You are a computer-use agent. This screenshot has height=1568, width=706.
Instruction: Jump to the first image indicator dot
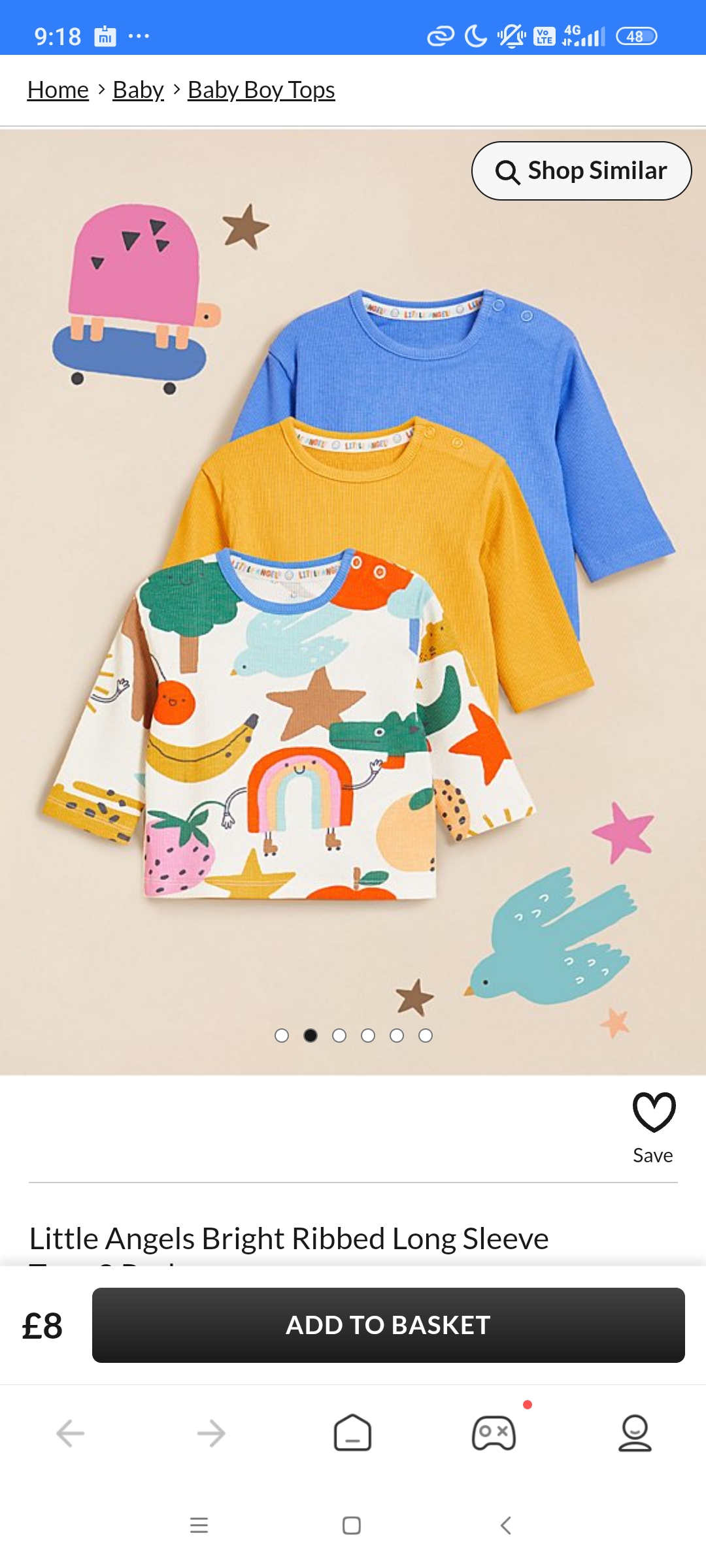click(x=282, y=1036)
